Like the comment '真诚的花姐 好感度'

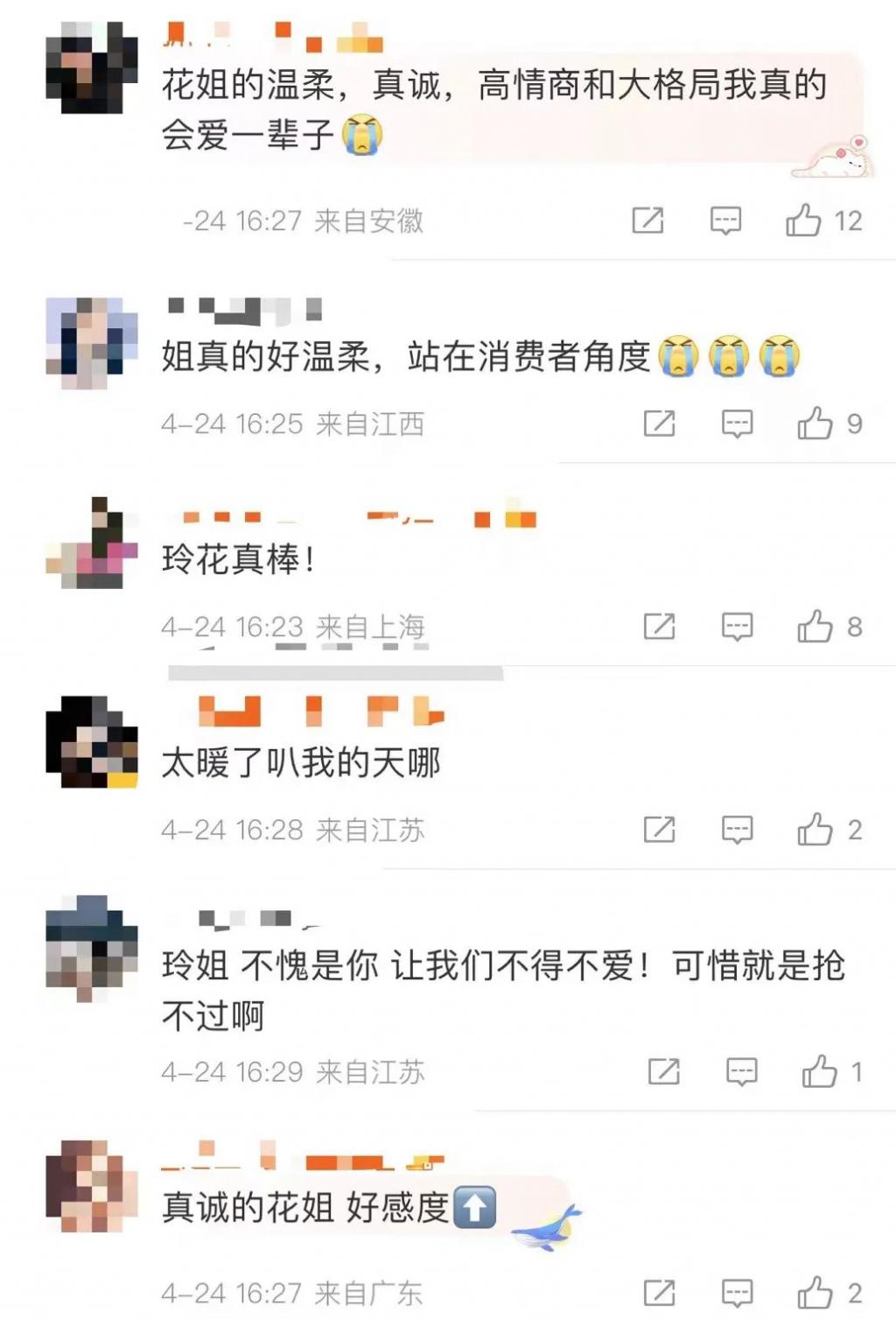coord(815,1293)
